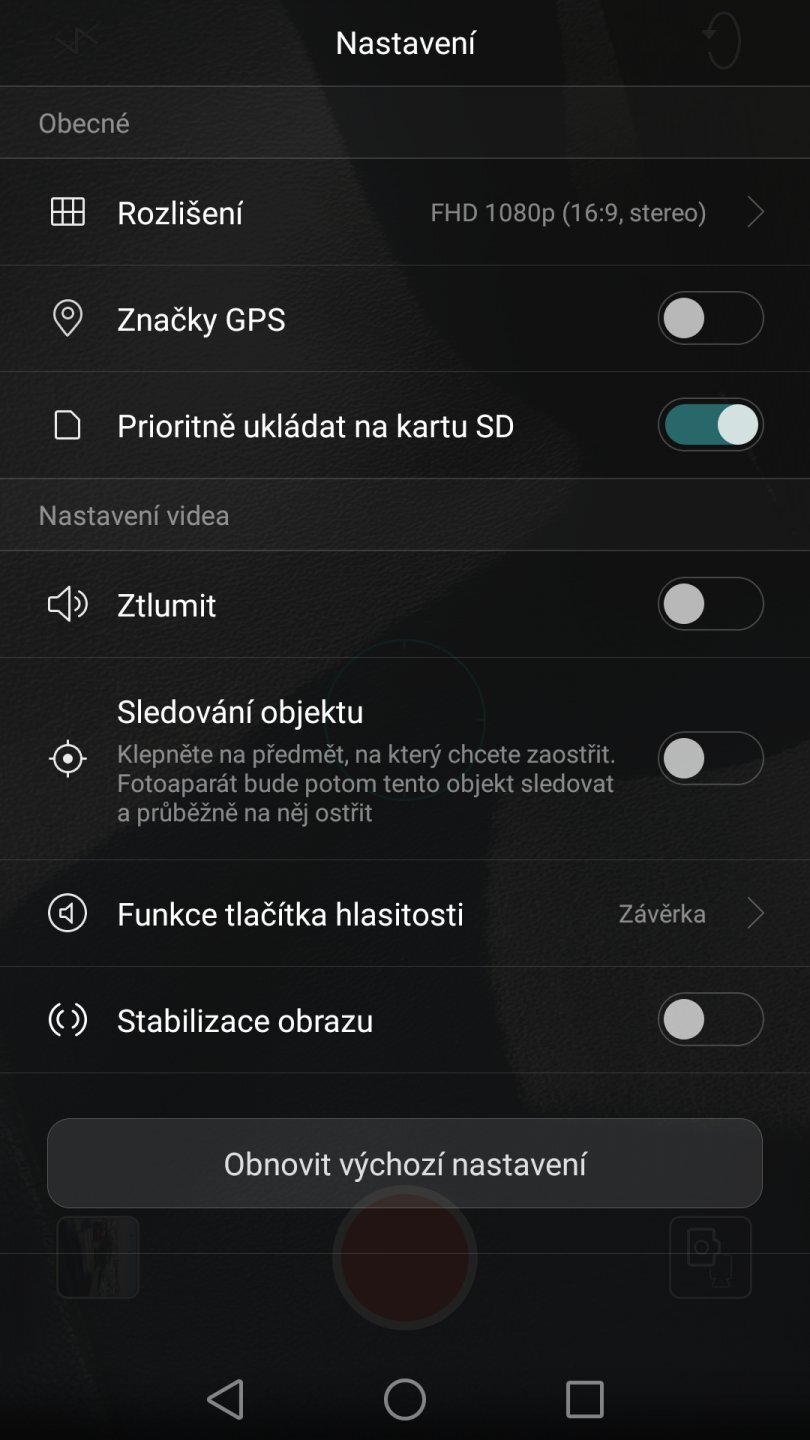Enable Sledování objektu tracking

[x=711, y=758]
